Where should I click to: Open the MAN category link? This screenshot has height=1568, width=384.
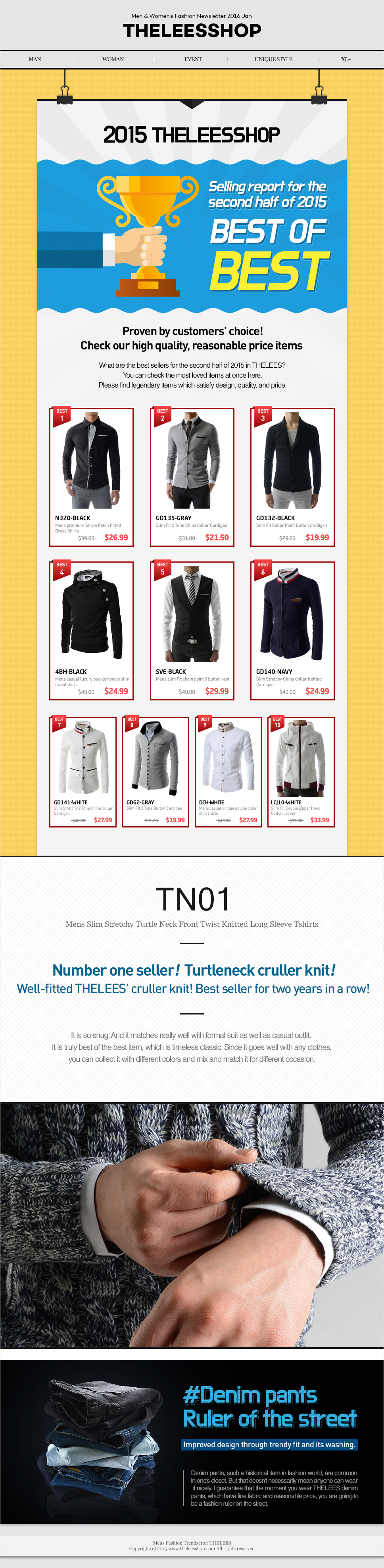[x=35, y=59]
